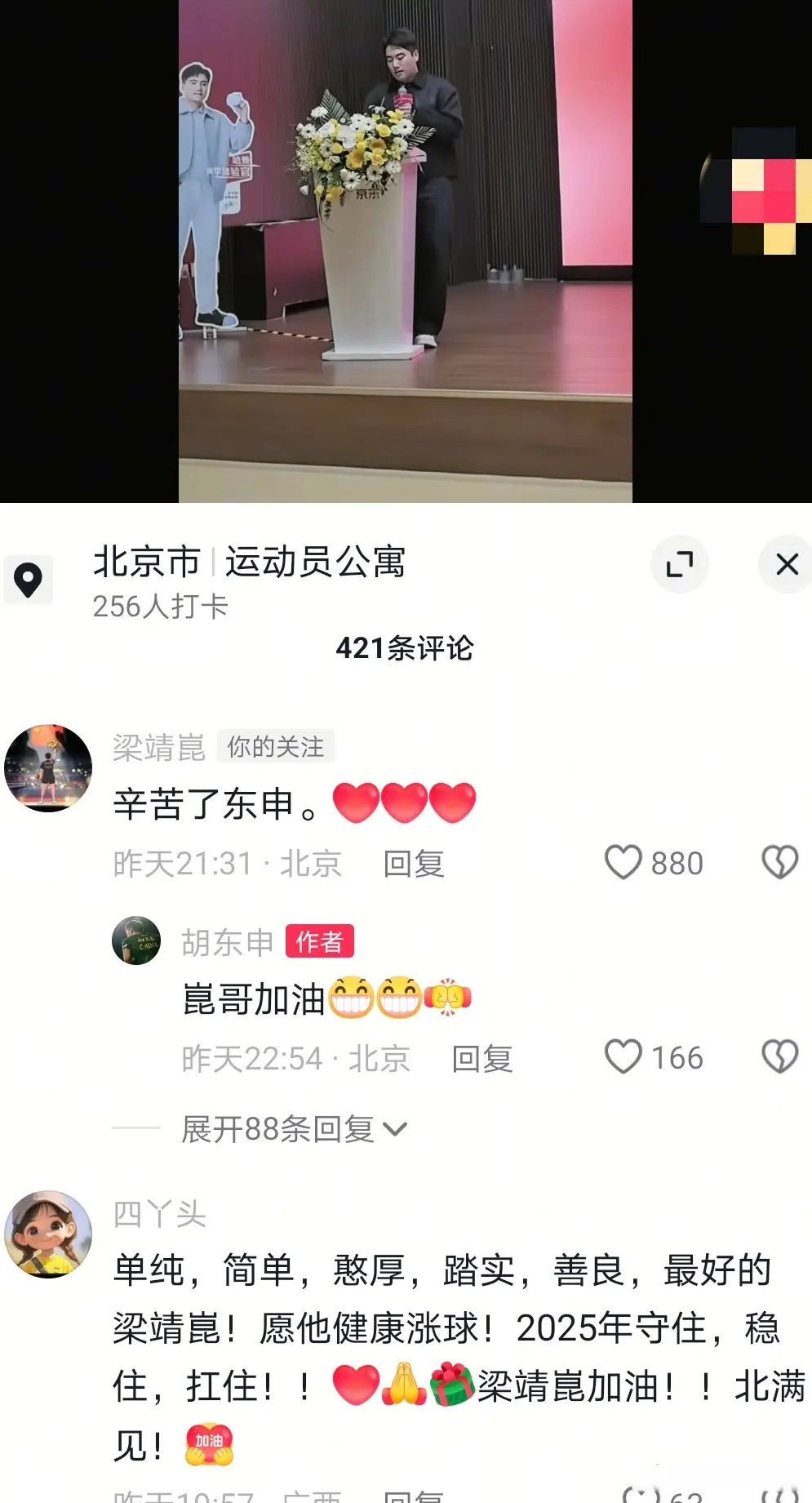Image resolution: width=812 pixels, height=1503 pixels.
Task: View the username 四丫头's profile
Action: coord(159,1215)
